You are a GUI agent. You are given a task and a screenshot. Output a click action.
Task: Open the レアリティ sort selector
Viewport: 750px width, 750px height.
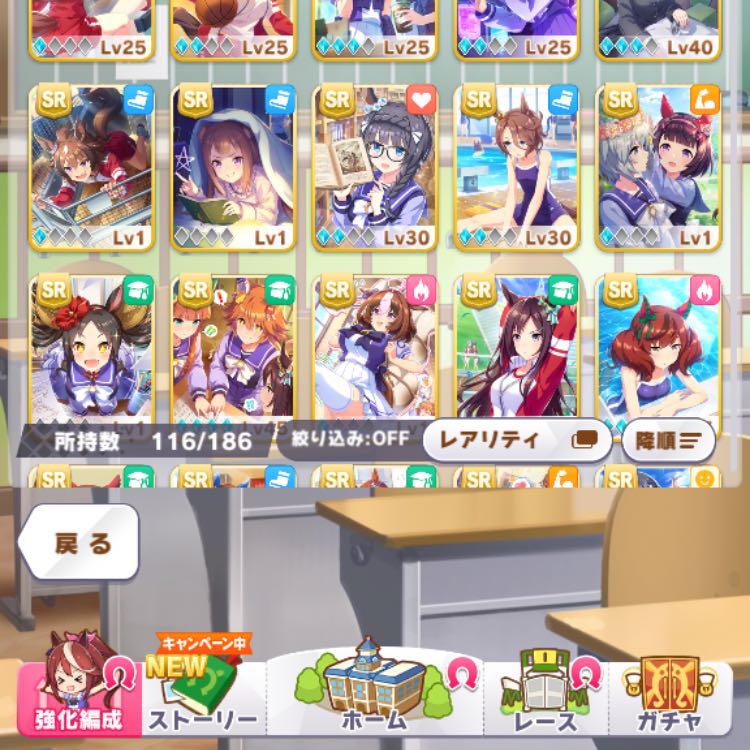516,440
